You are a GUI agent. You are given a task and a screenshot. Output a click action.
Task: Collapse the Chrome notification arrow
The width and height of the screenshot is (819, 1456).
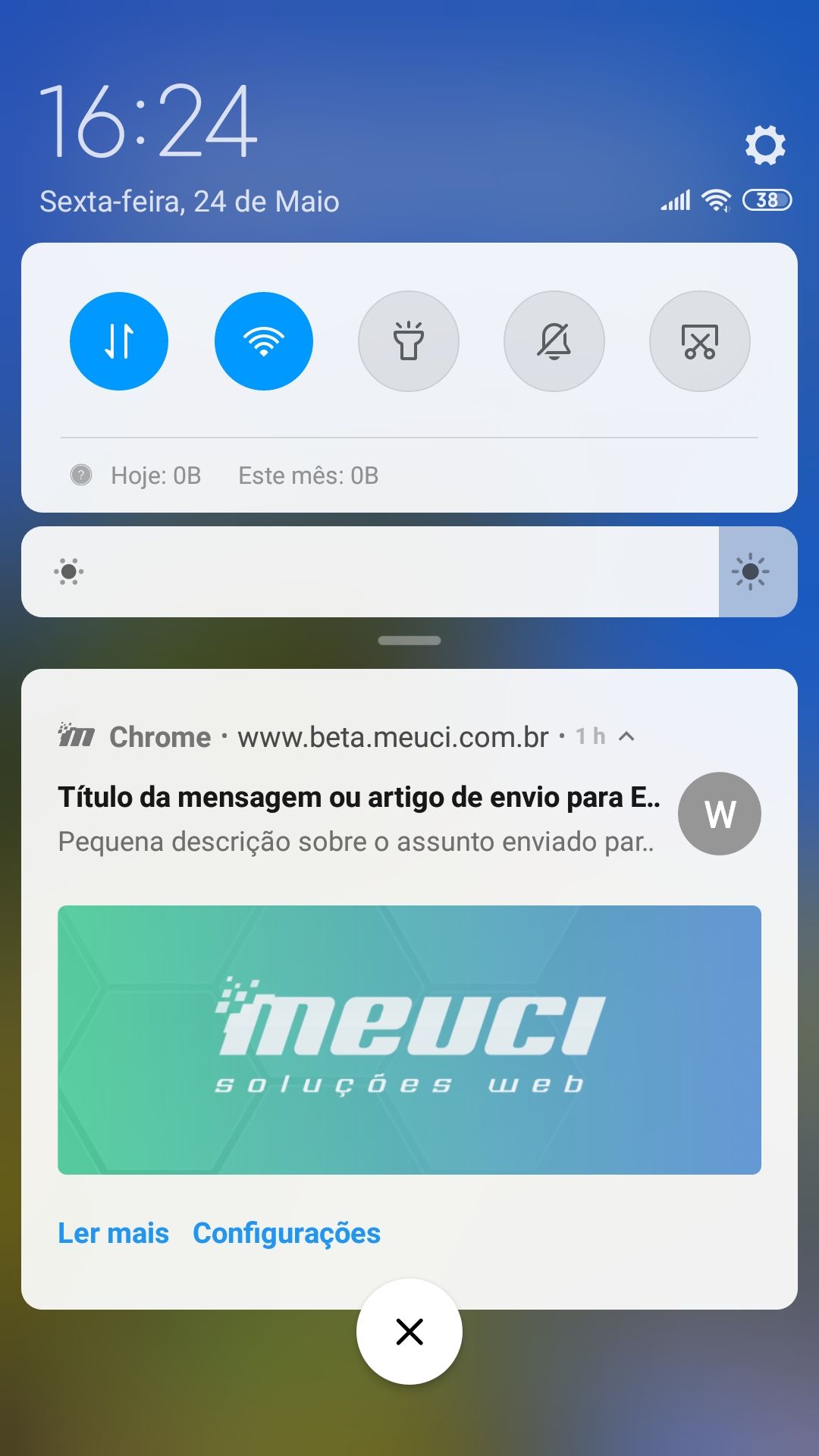(626, 736)
